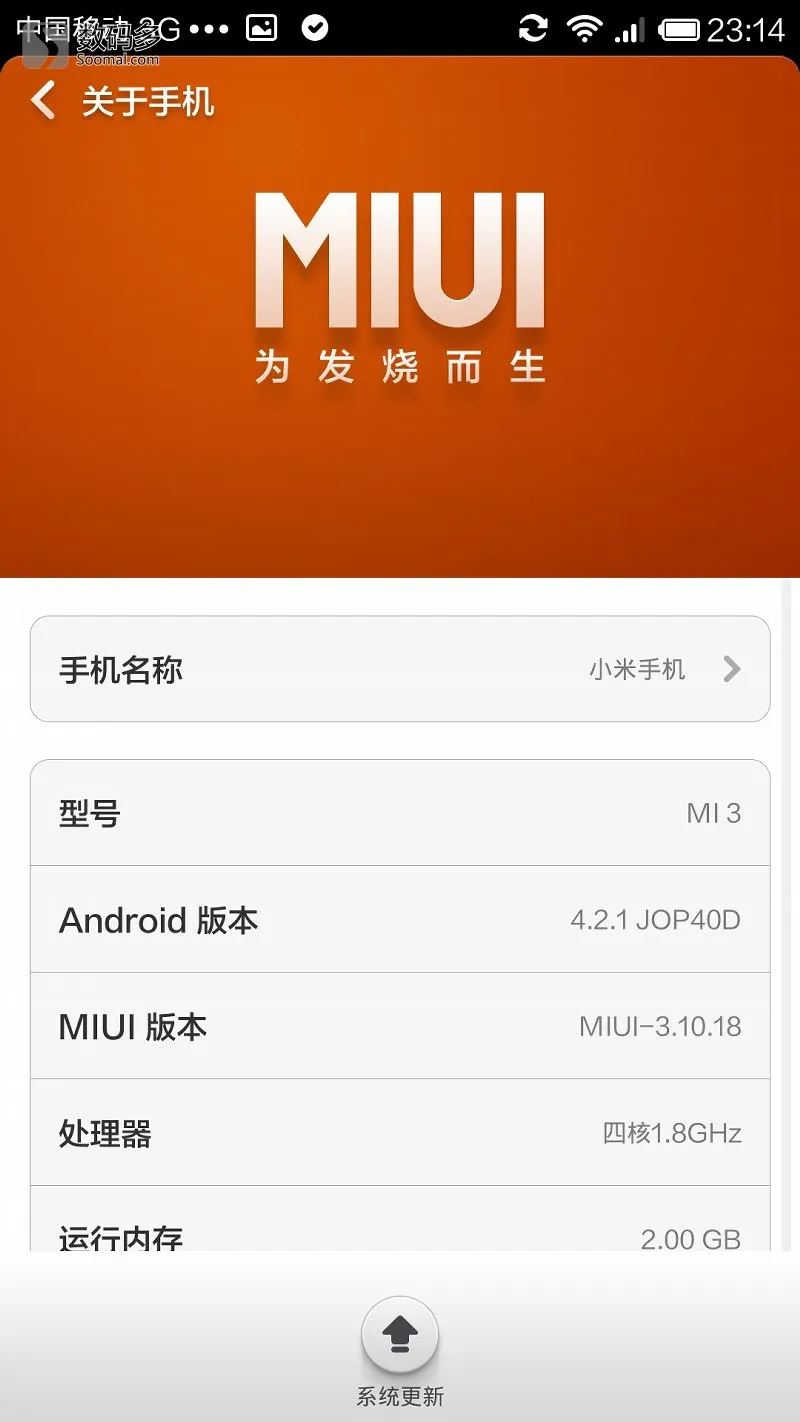
Task: Open the 手机名称 row
Action: (400, 669)
